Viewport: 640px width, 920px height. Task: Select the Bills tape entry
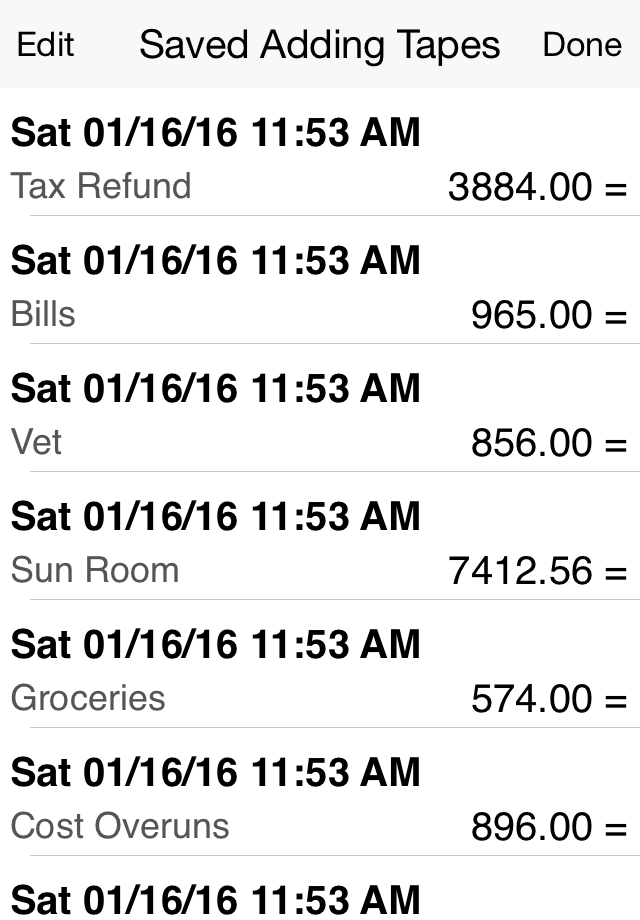pos(320,288)
